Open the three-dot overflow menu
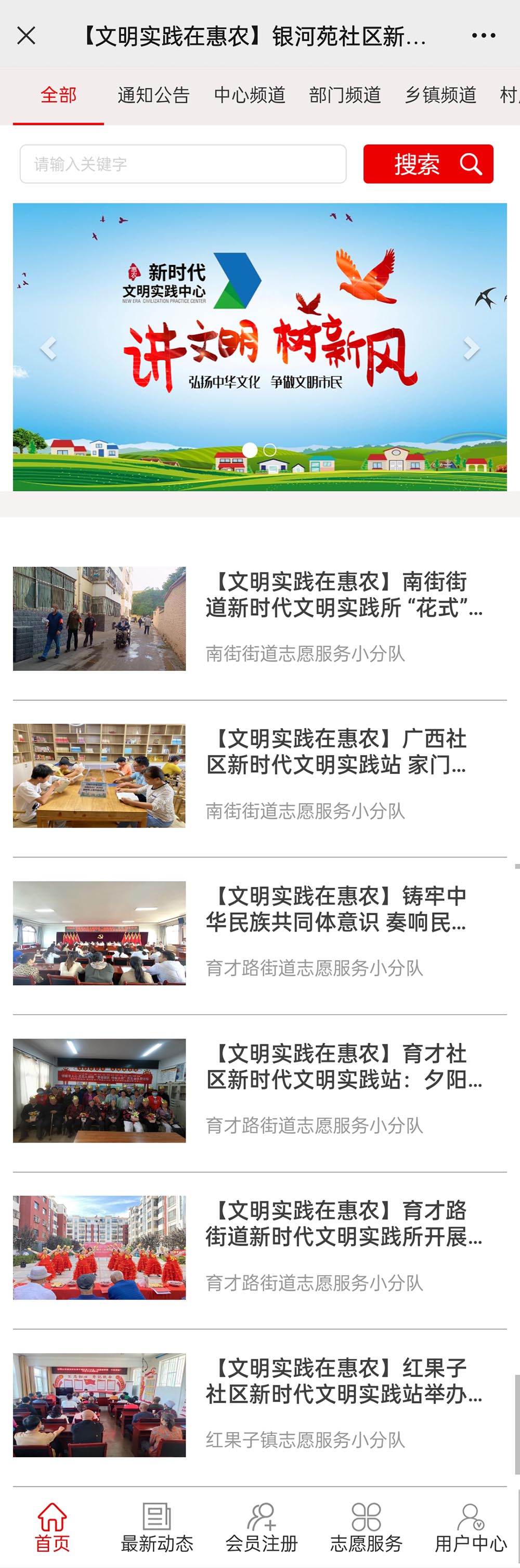Image resolution: width=520 pixels, height=1568 pixels. click(x=484, y=36)
